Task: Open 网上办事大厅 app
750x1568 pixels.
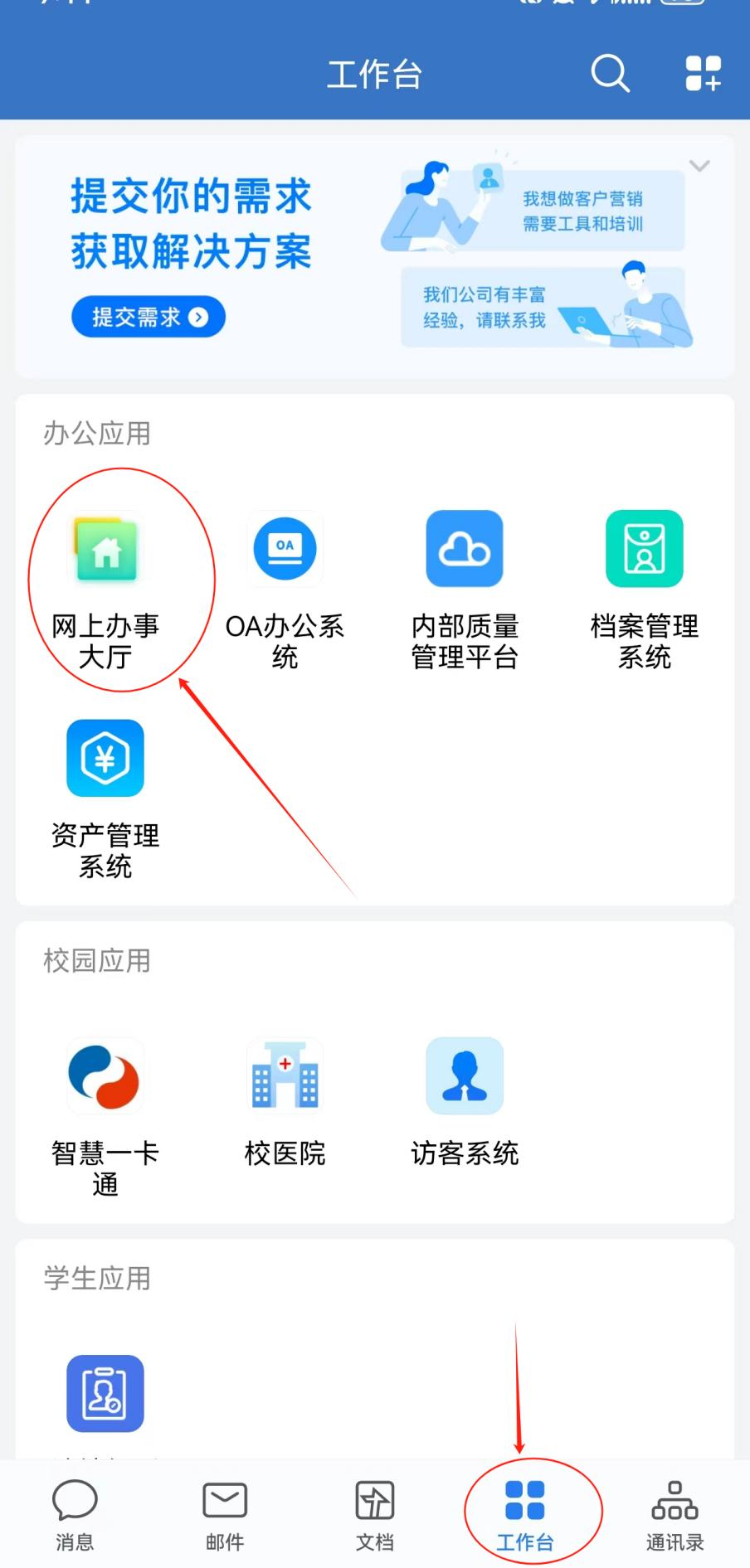Action: 105,549
